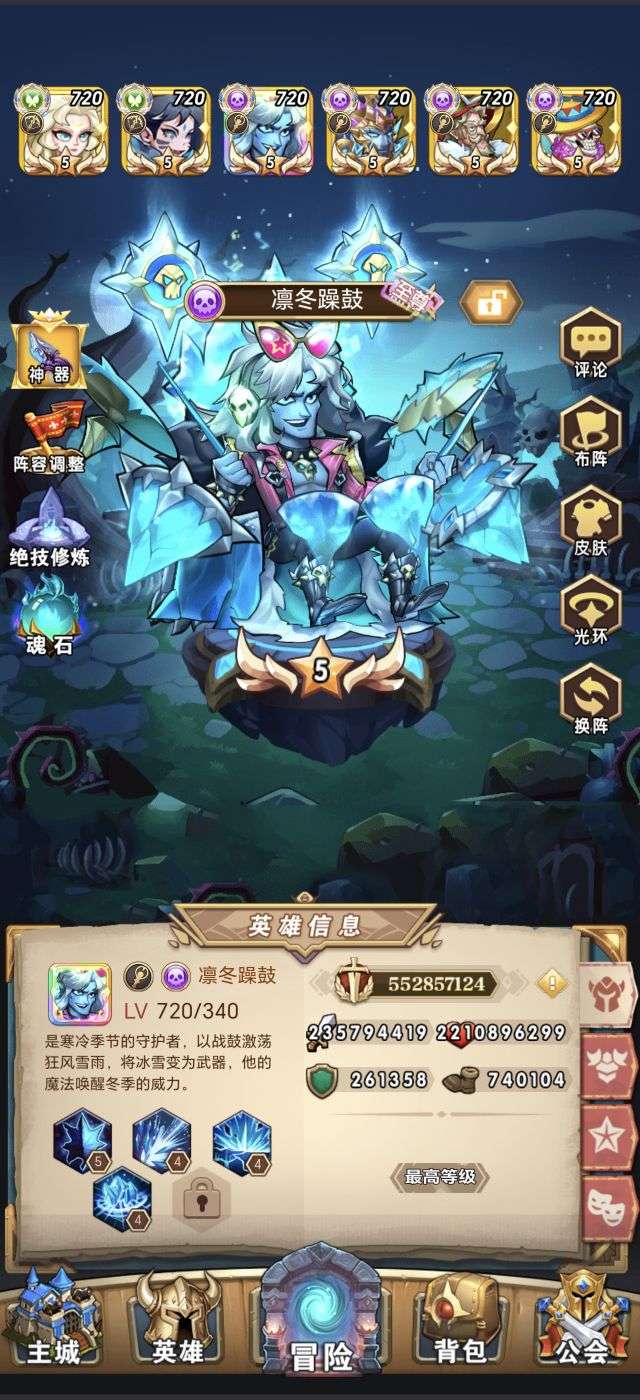Switch to the star side tab
Image resolution: width=640 pixels, height=1400 pixels.
pyautogui.click(x=609, y=1137)
